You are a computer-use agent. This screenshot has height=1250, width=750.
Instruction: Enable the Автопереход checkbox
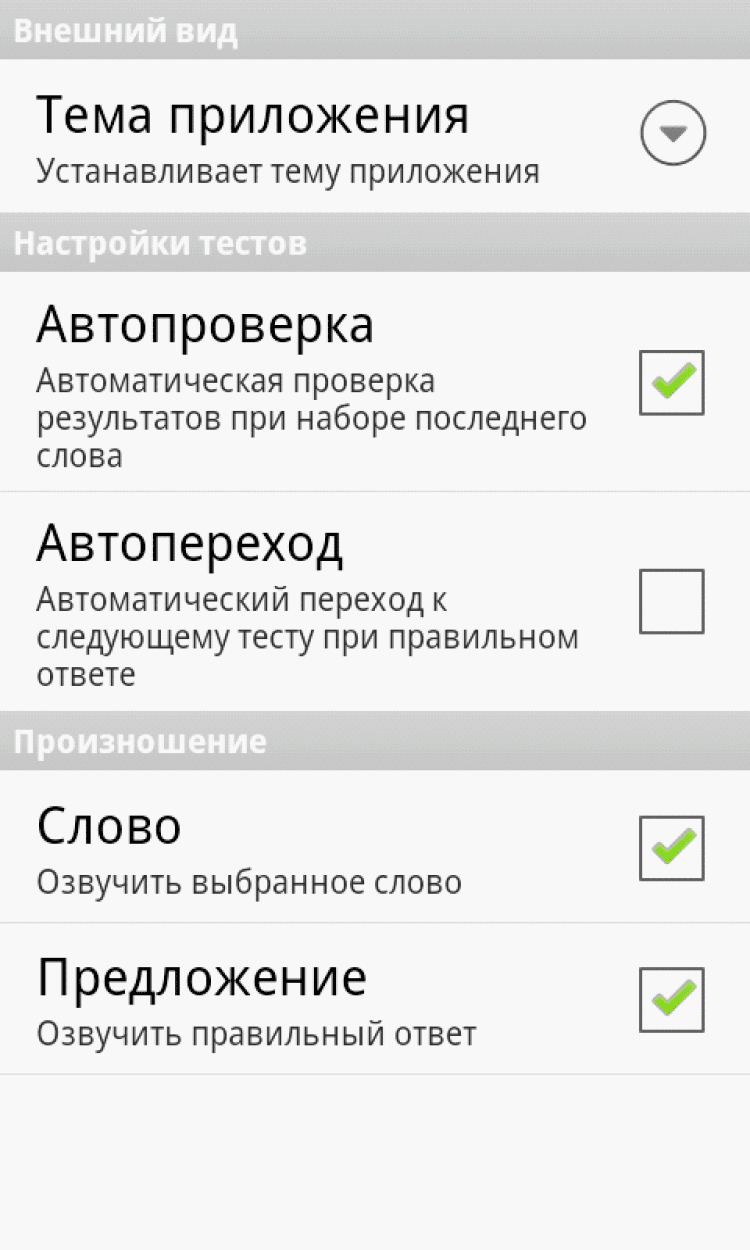(672, 601)
